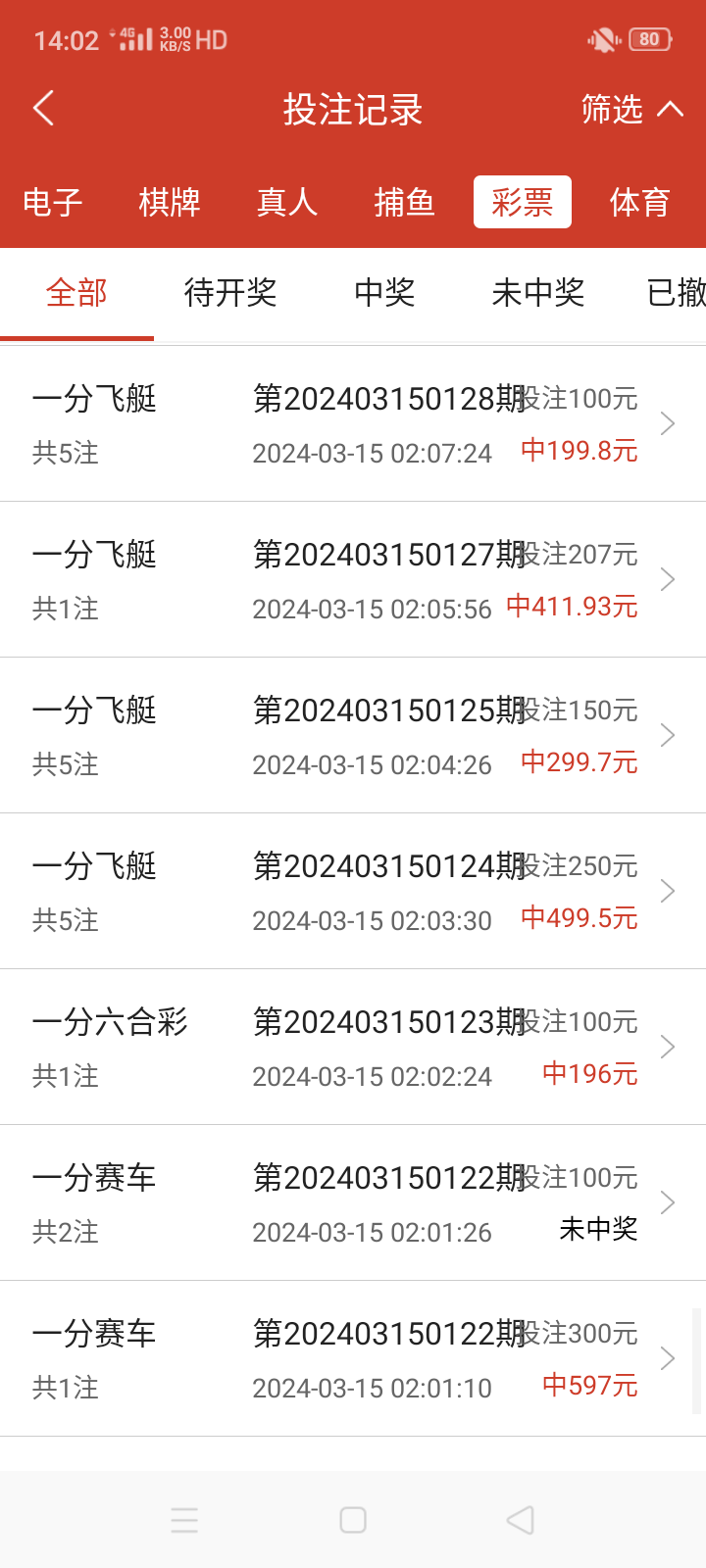Switch to the 体育 tab
The image size is (706, 1568).
pos(639,202)
